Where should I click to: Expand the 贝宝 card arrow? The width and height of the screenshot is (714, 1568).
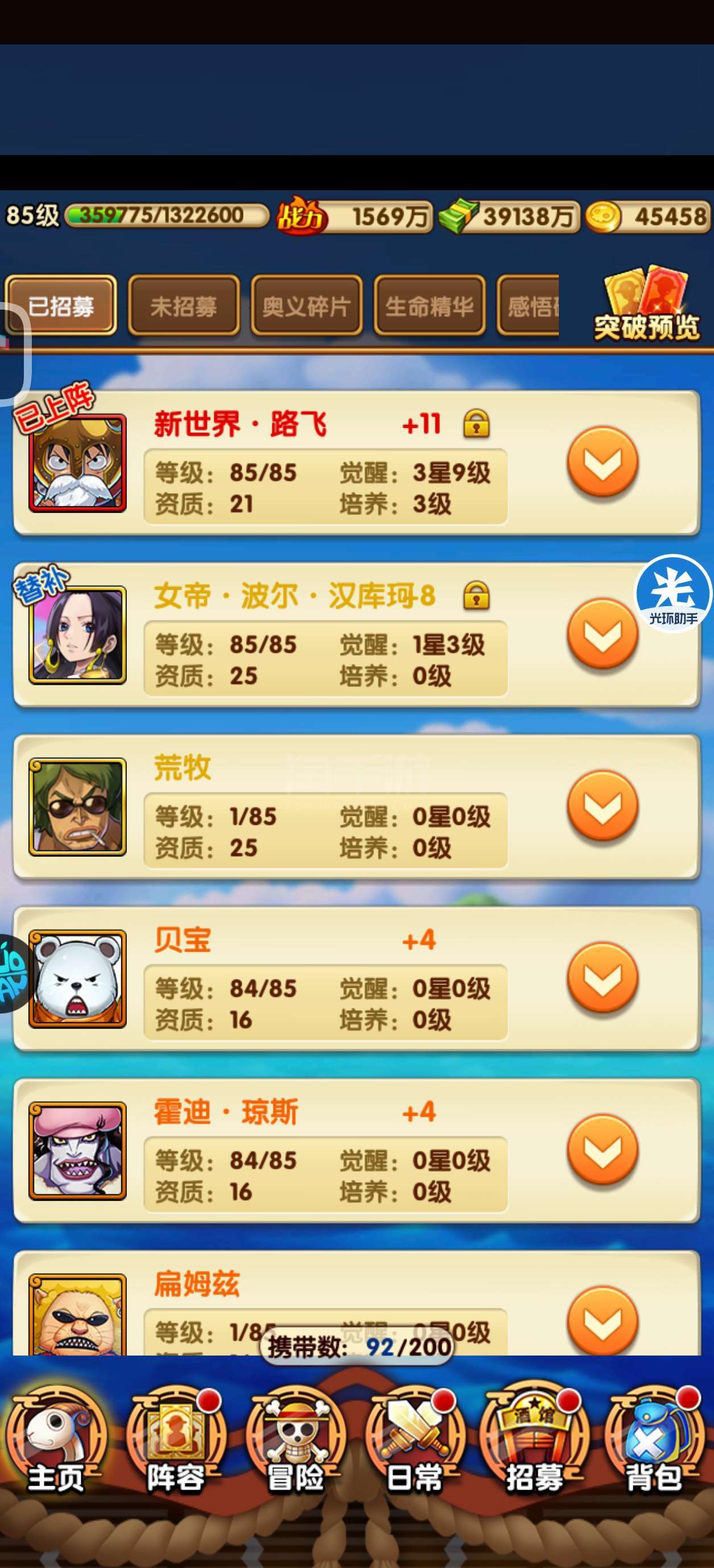coord(603,978)
